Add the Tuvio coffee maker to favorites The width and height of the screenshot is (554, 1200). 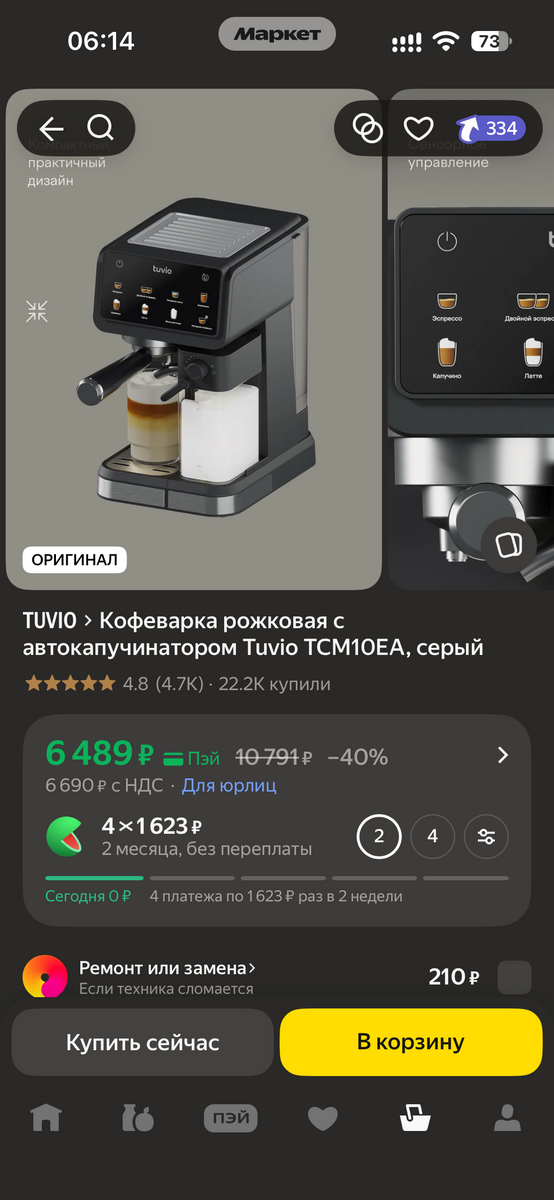click(x=418, y=128)
